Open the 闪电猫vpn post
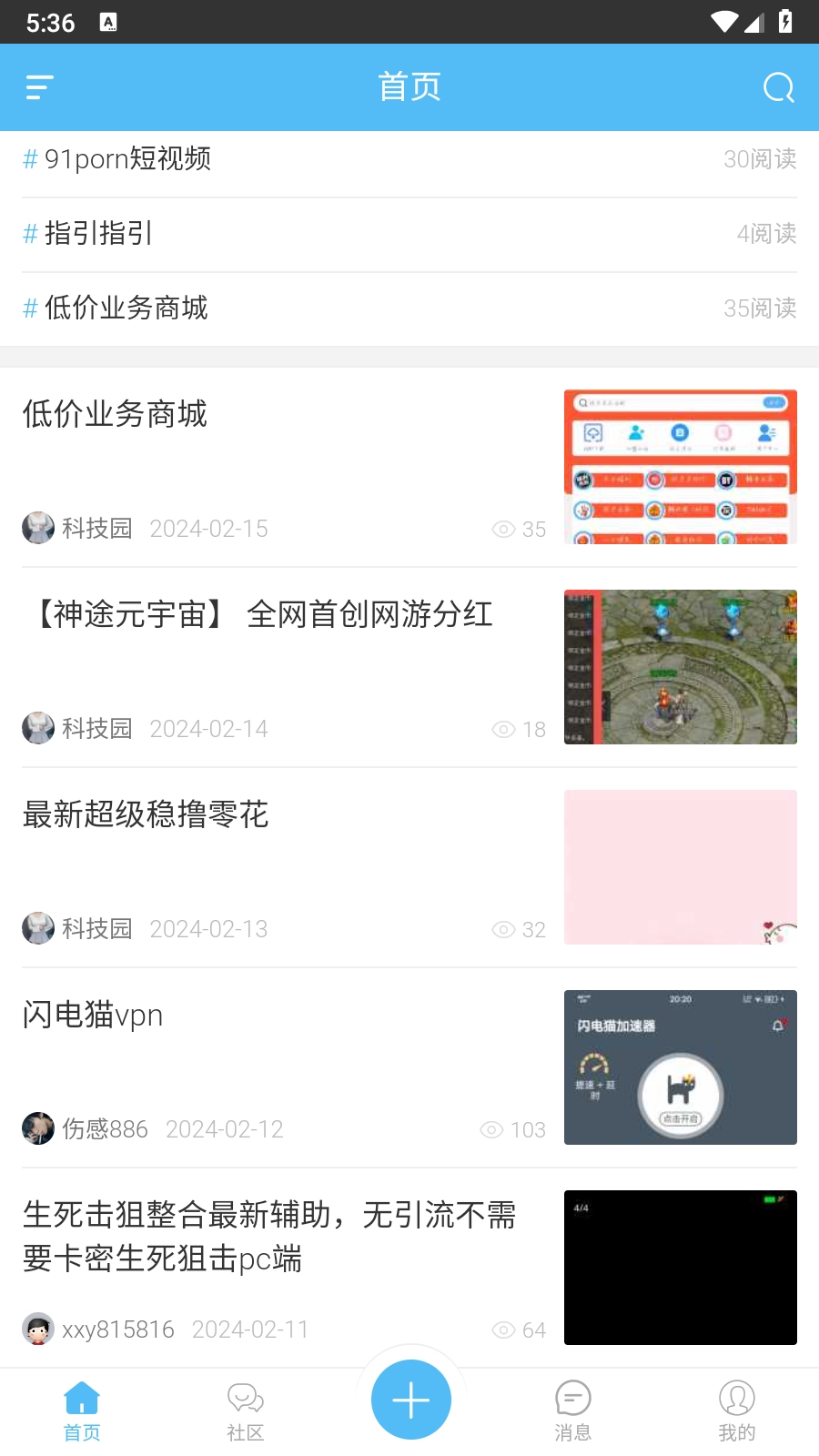Viewport: 819px width, 1456px height. [x=92, y=1015]
